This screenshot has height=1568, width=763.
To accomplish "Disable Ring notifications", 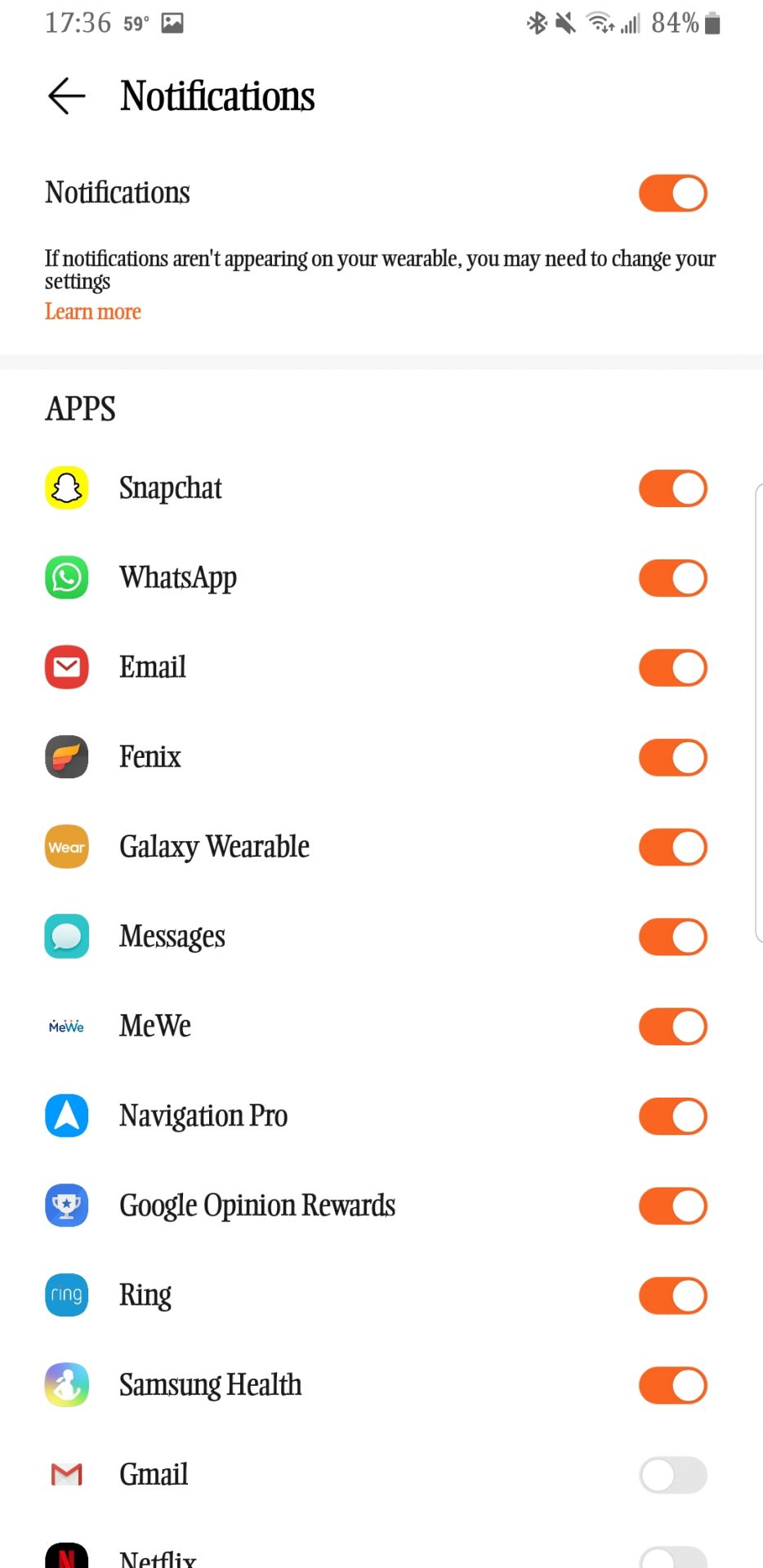I will (673, 1296).
